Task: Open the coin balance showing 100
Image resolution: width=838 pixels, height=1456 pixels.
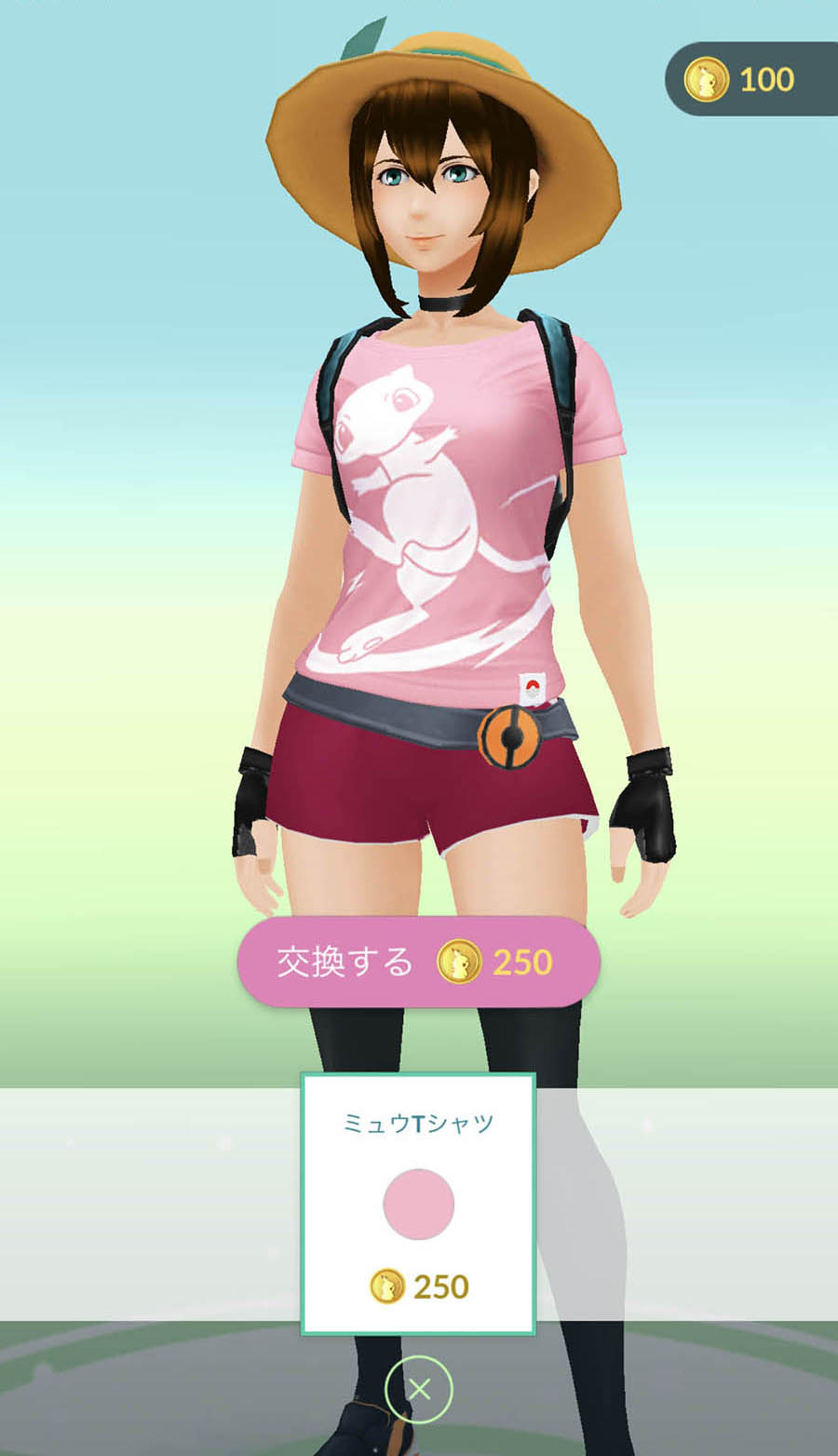Action: 750,79
